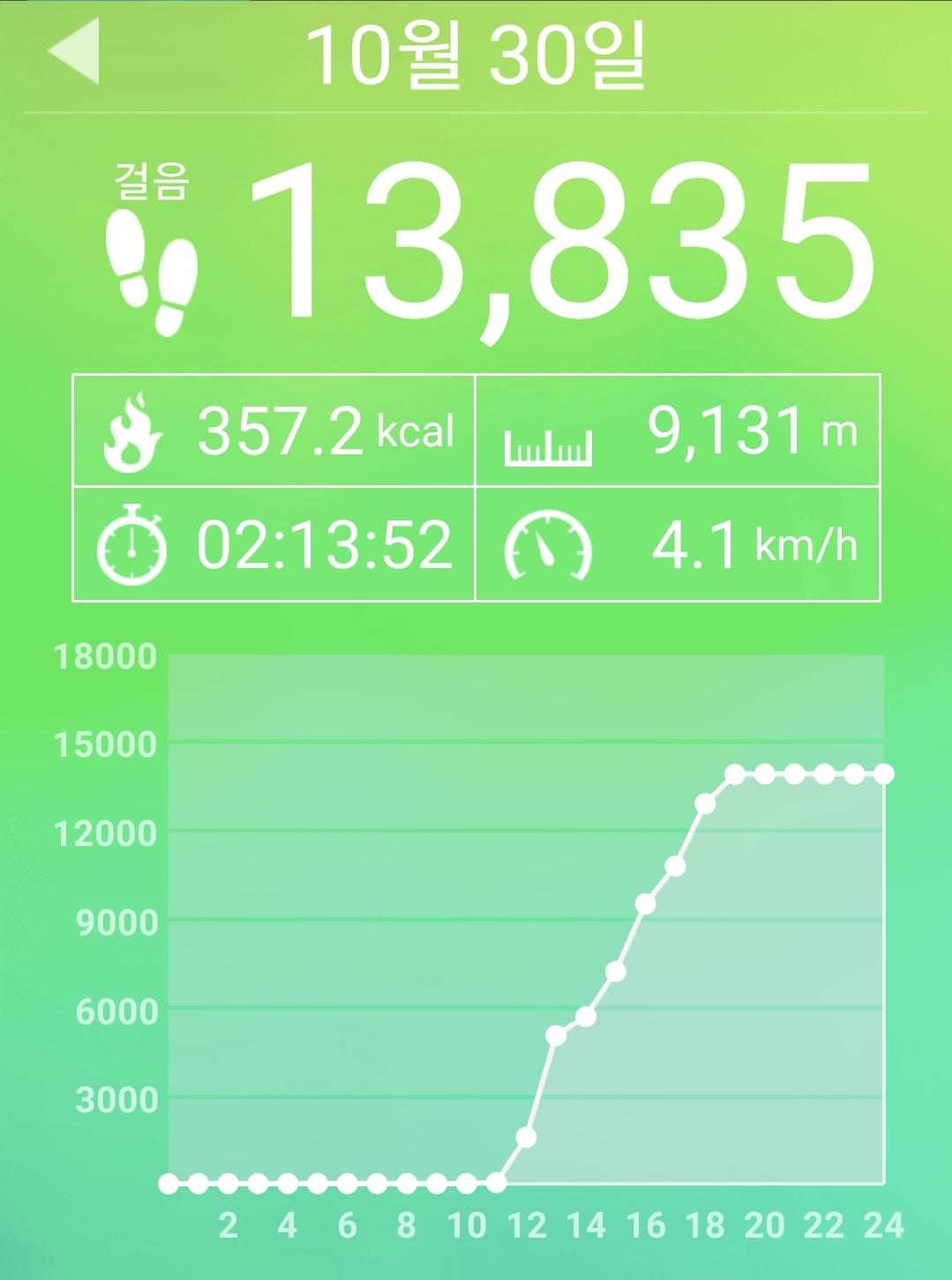Go back using the top-left arrow
The width and height of the screenshot is (952, 1280).
(x=75, y=51)
